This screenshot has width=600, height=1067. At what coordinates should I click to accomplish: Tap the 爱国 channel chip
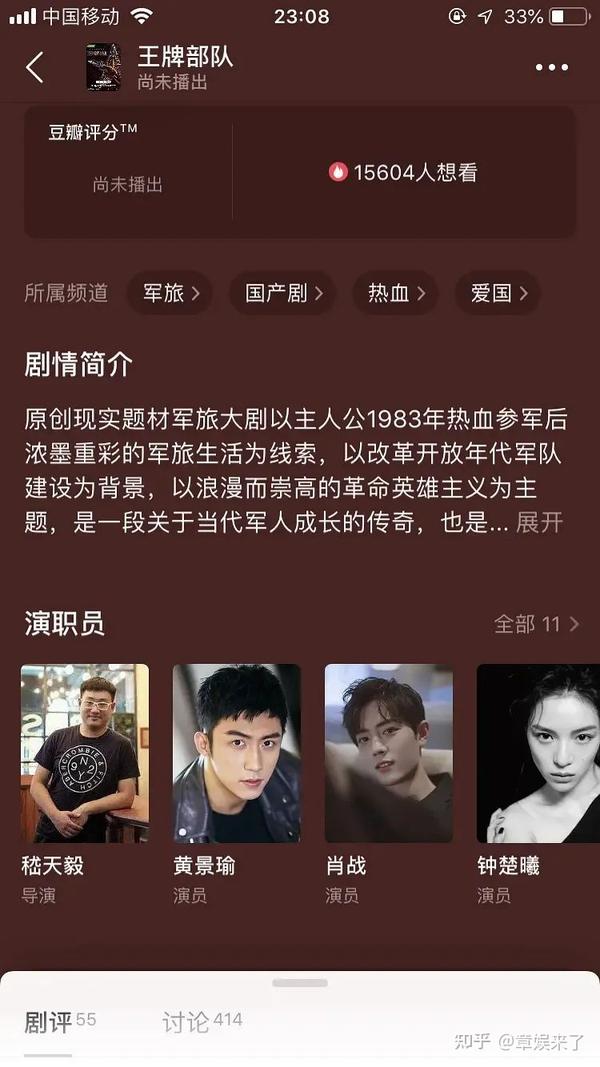498,293
